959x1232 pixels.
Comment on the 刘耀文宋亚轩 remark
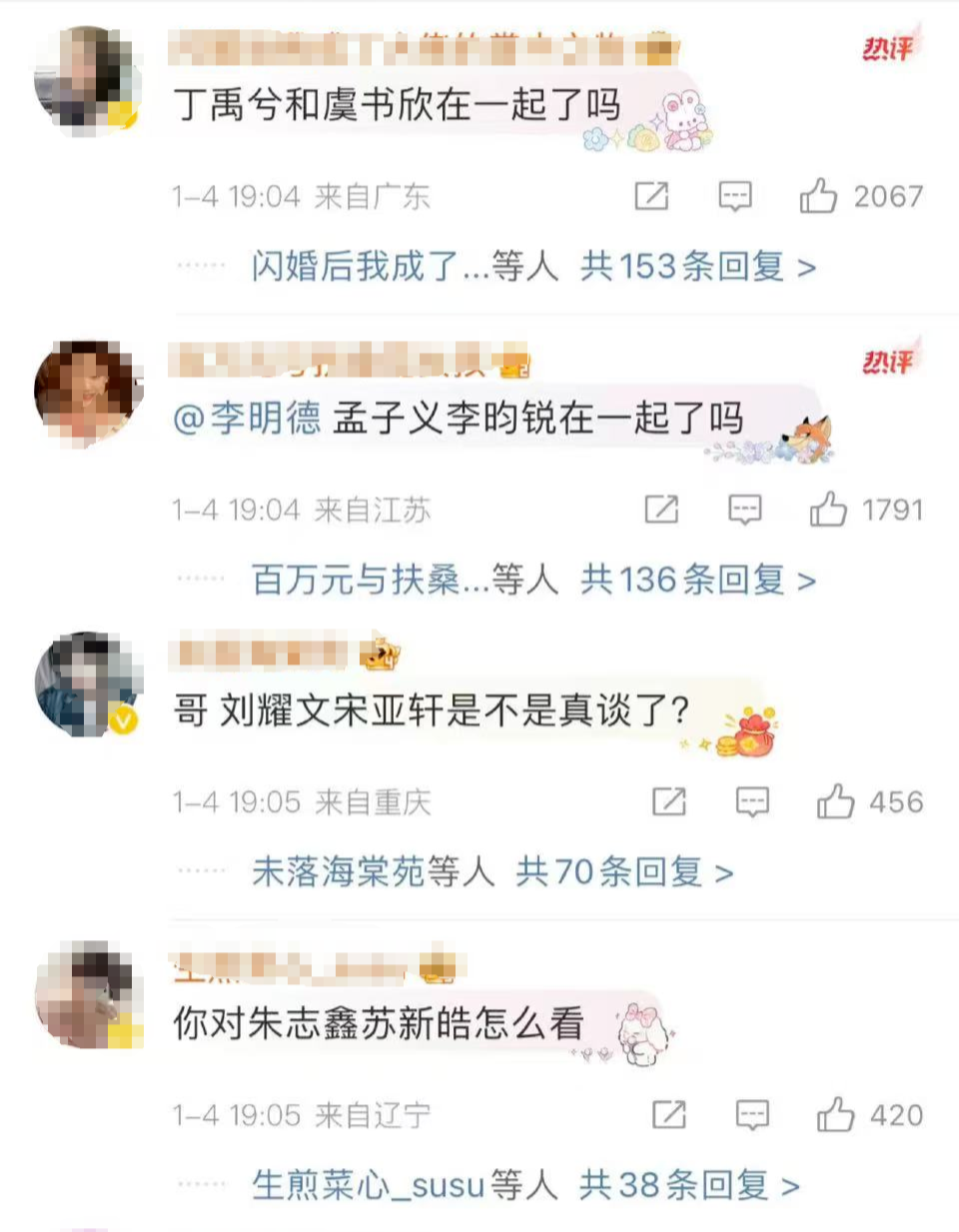pyautogui.click(x=751, y=801)
